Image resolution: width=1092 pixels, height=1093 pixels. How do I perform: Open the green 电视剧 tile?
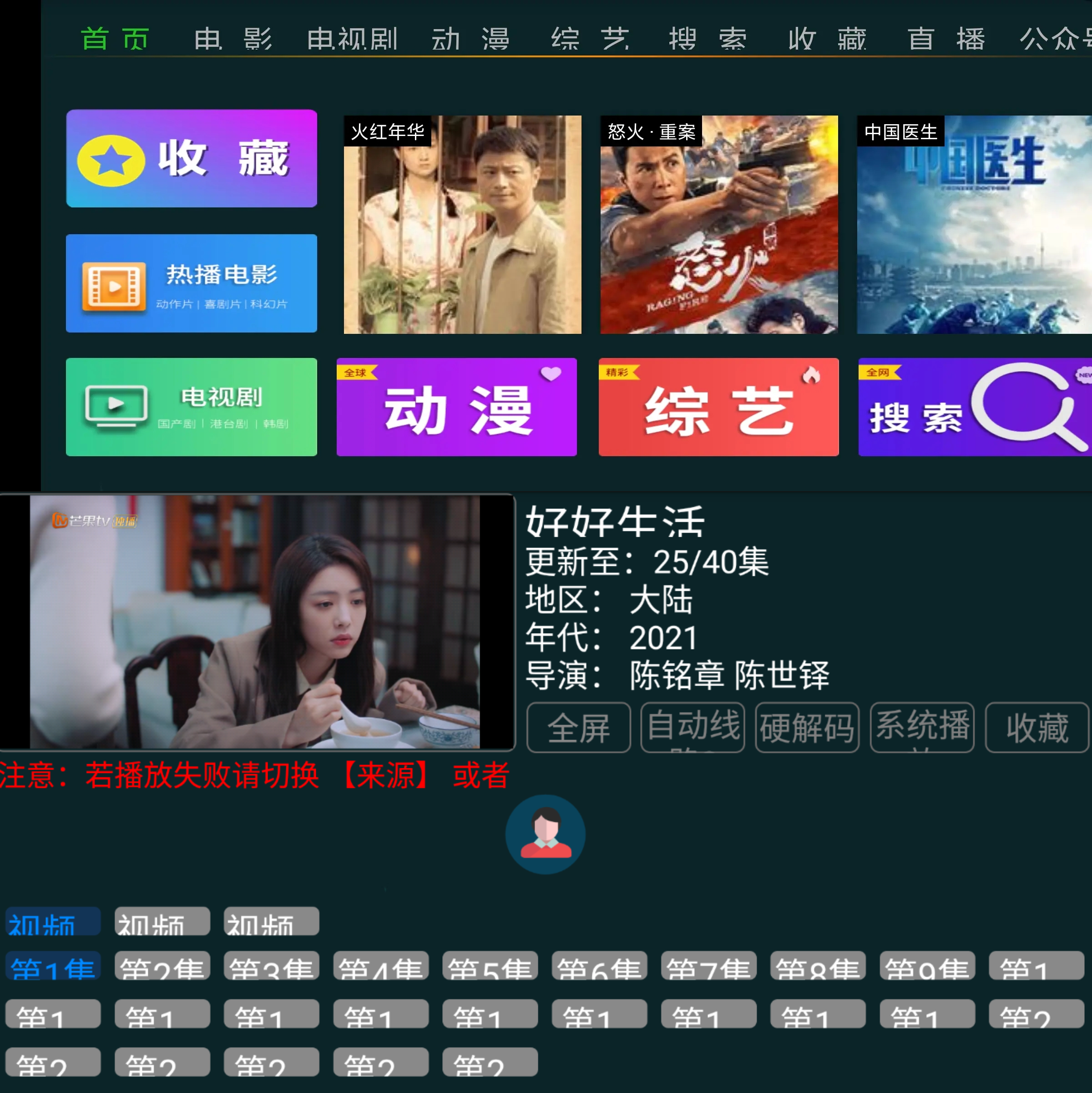tap(191, 407)
